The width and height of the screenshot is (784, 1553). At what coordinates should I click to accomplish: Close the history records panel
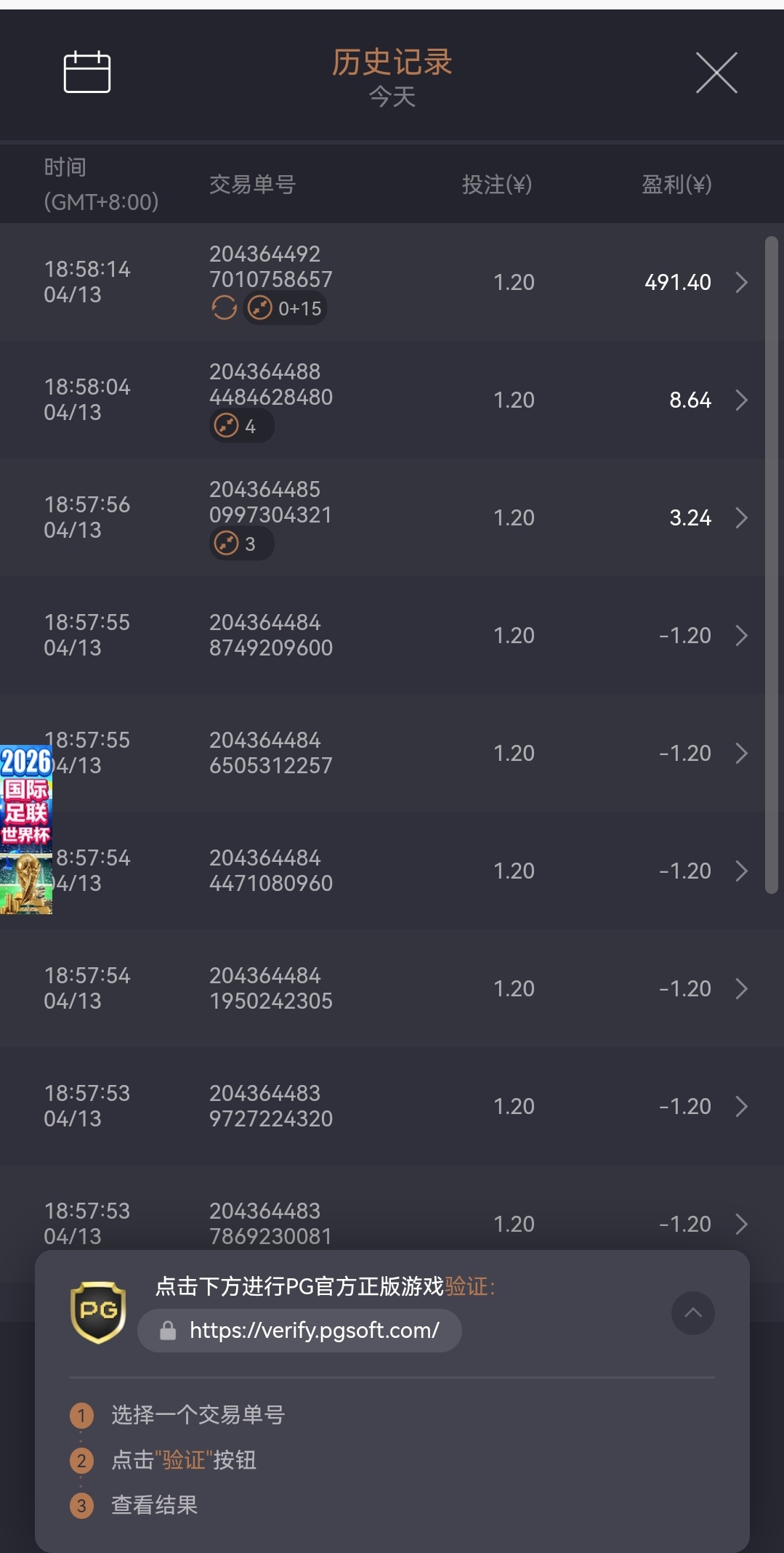coord(716,73)
